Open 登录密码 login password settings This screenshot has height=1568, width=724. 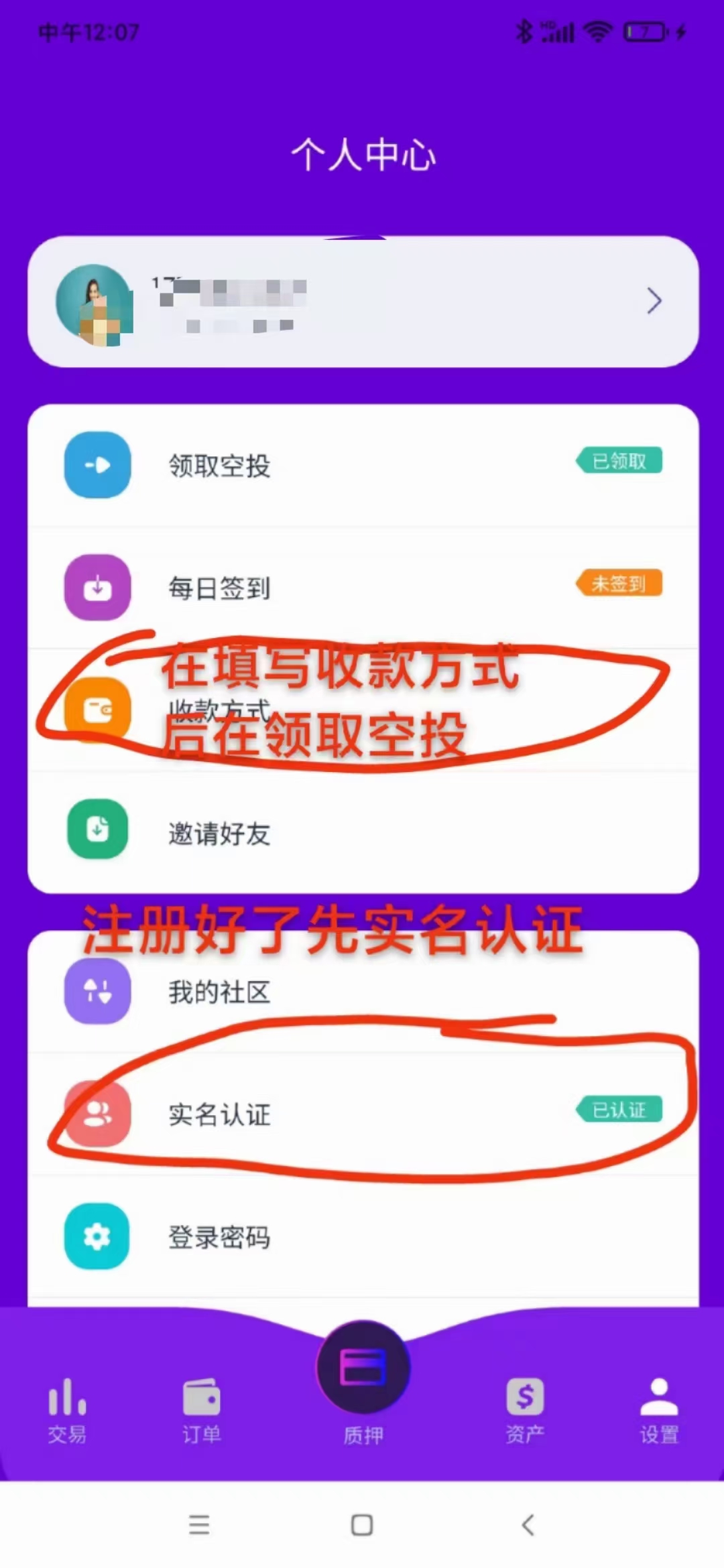[362, 1236]
